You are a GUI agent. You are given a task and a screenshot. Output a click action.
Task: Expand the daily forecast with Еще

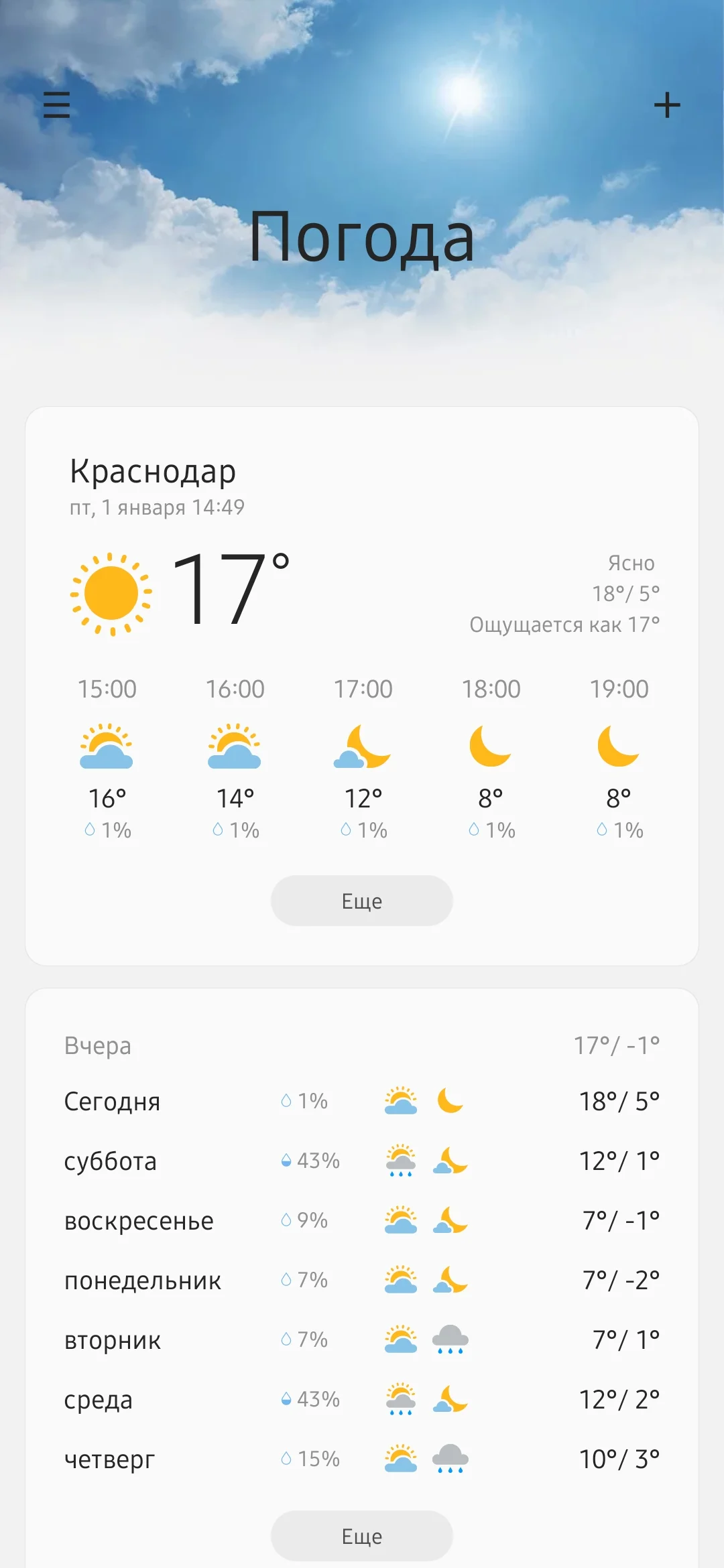(x=361, y=1536)
